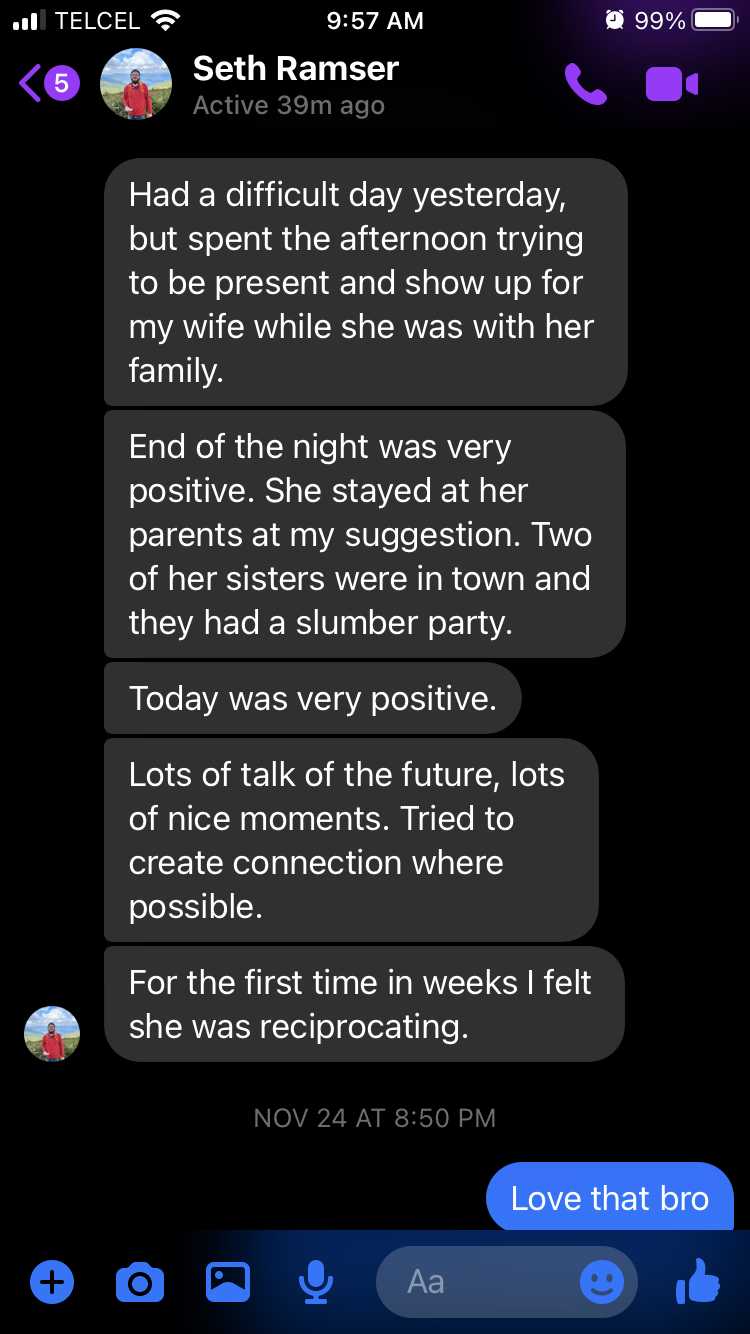Send a thumbs-up like
Image resolution: width=750 pixels, height=1334 pixels.
coord(697,1281)
